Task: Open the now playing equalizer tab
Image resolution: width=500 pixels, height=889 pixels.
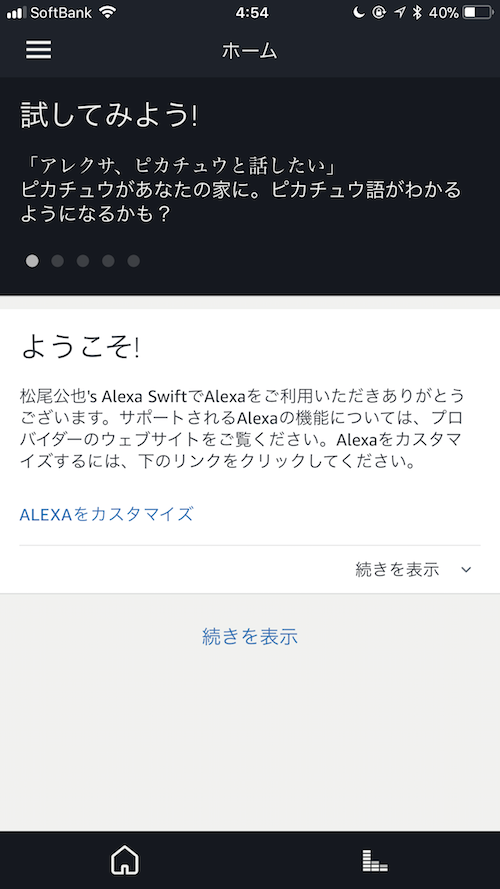Action: 375,861
